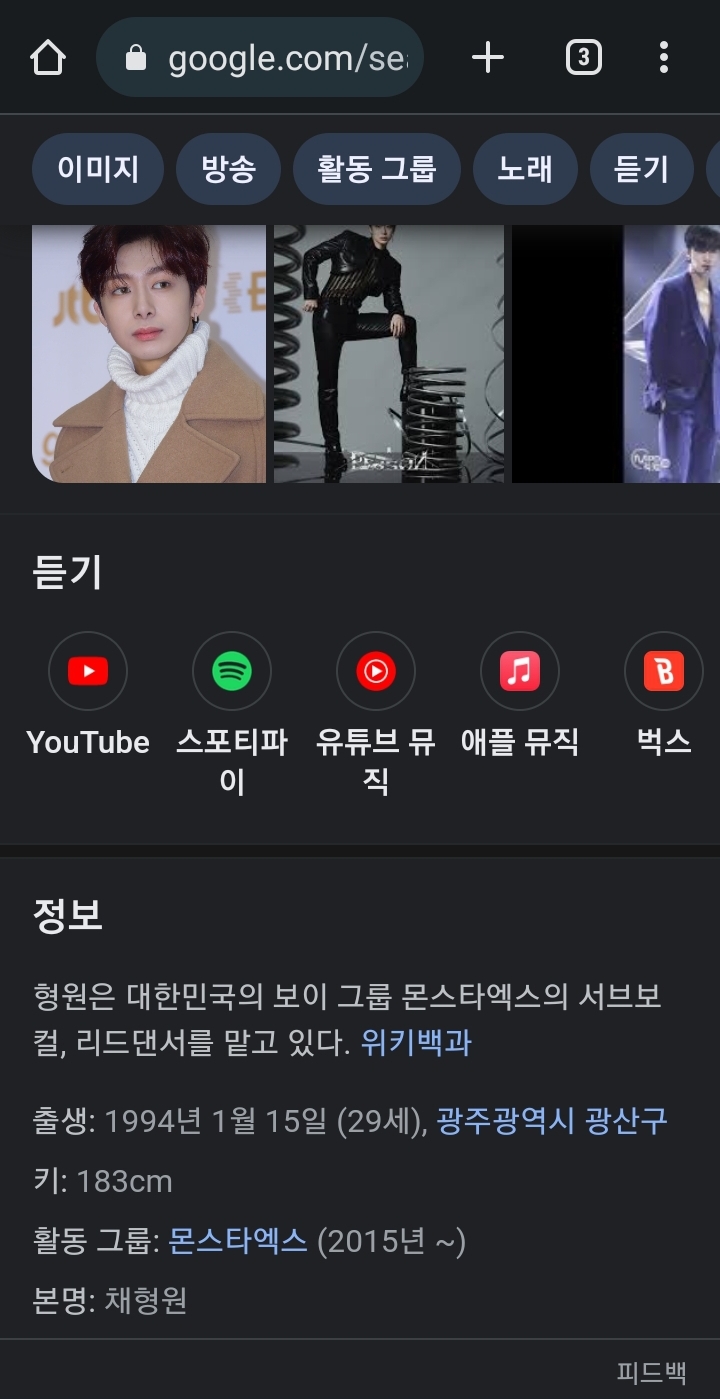720x1399 pixels.
Task: Select the 듣기 chip
Action: (x=641, y=169)
